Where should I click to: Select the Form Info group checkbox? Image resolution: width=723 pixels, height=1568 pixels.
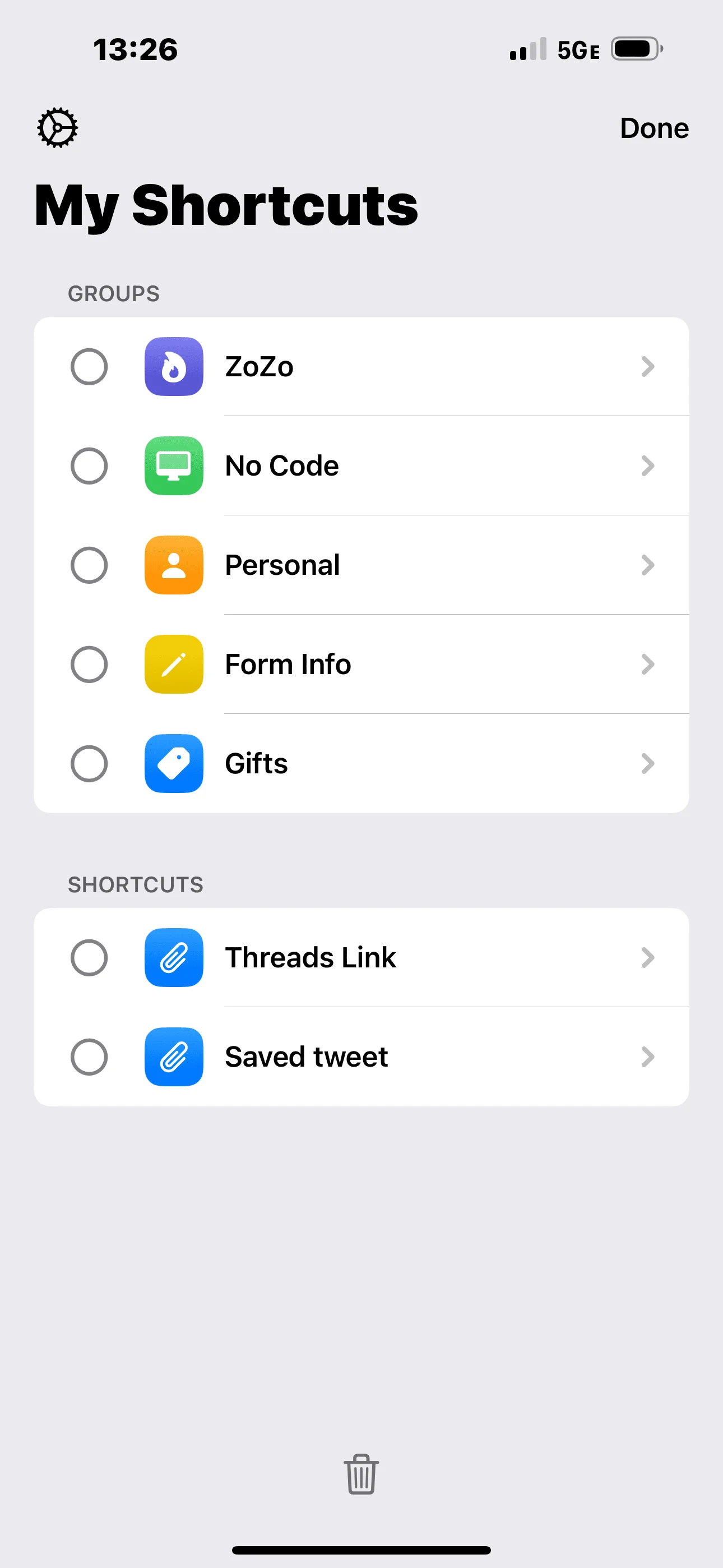(89, 664)
